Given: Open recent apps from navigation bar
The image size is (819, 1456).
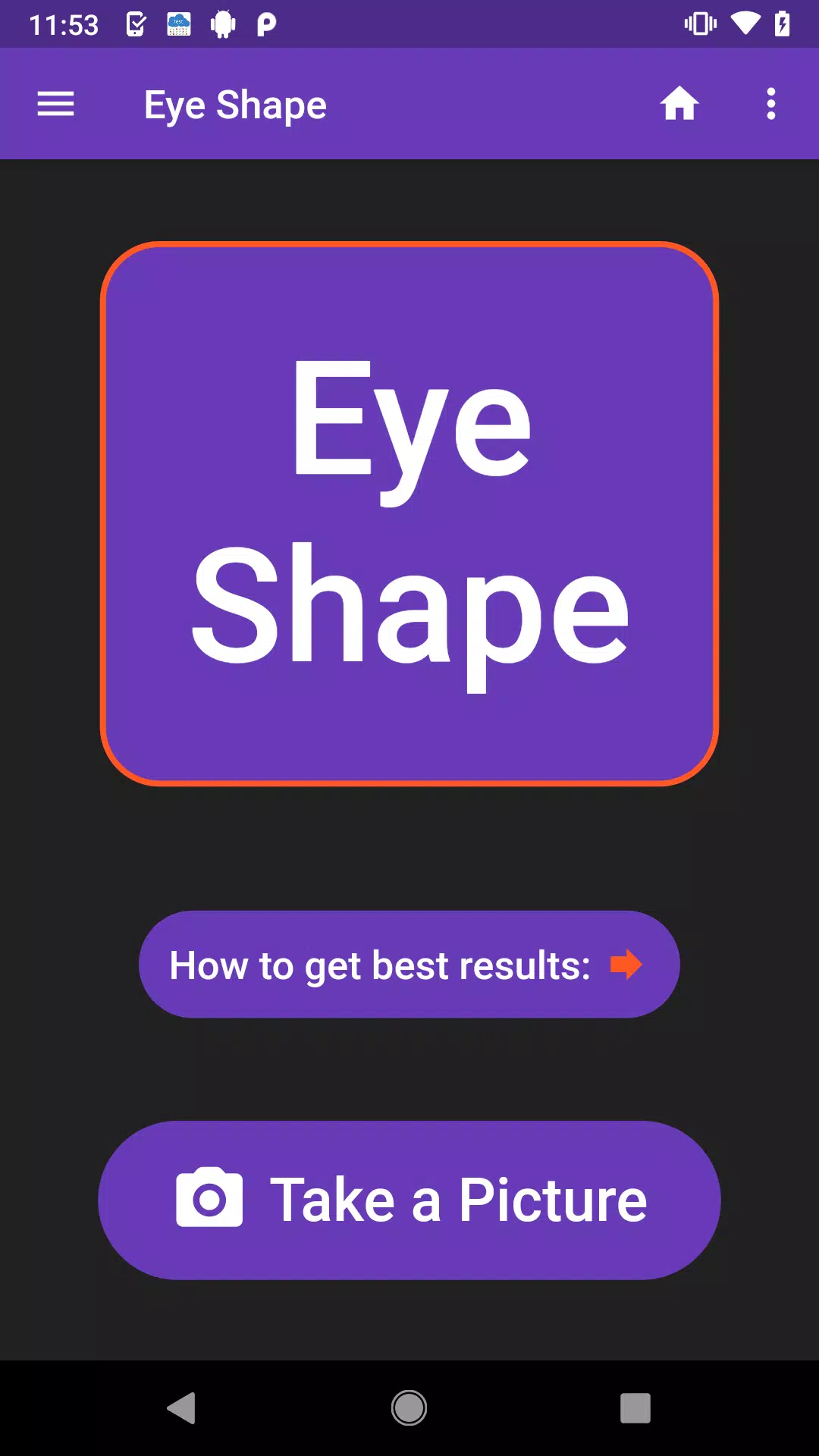Looking at the screenshot, I should pos(635,1408).
